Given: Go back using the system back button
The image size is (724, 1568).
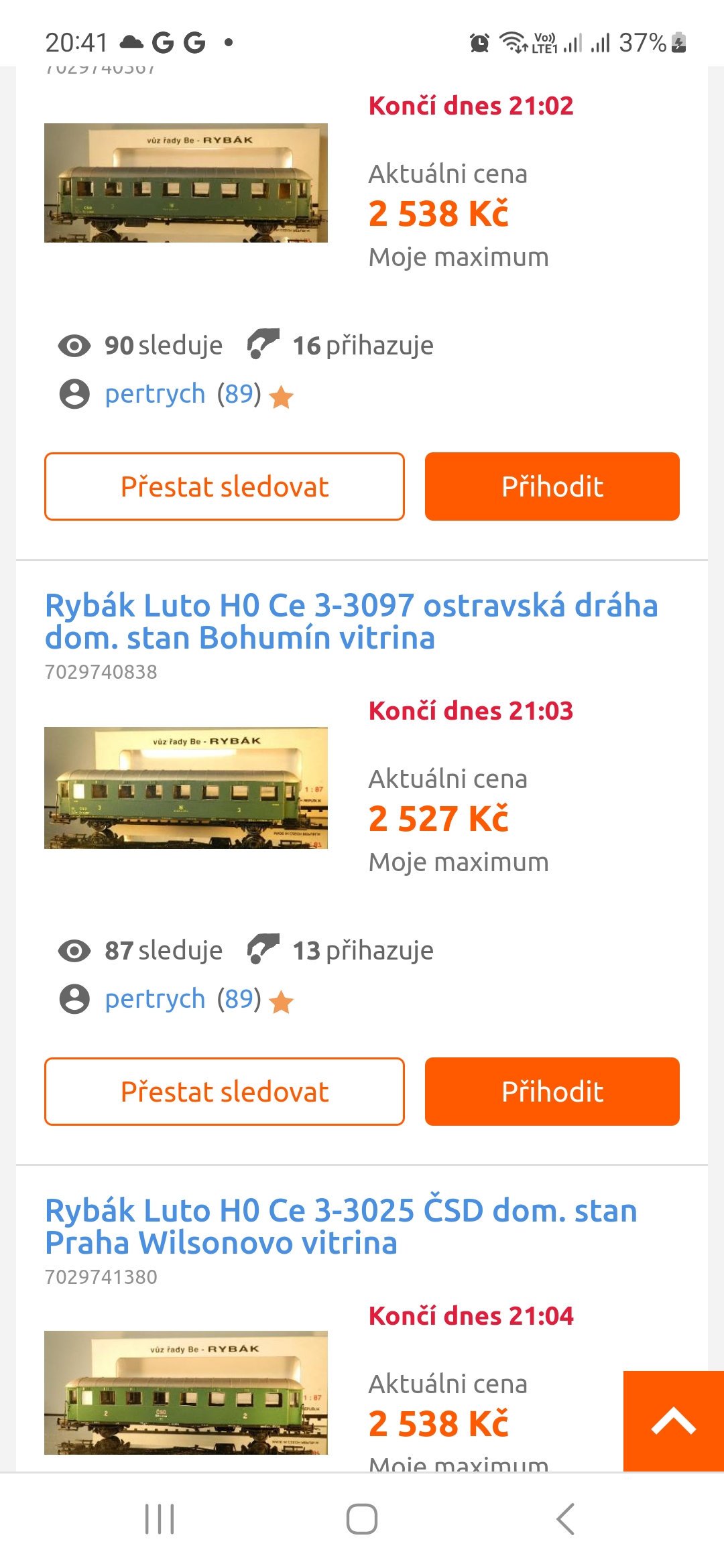Looking at the screenshot, I should [565, 1519].
